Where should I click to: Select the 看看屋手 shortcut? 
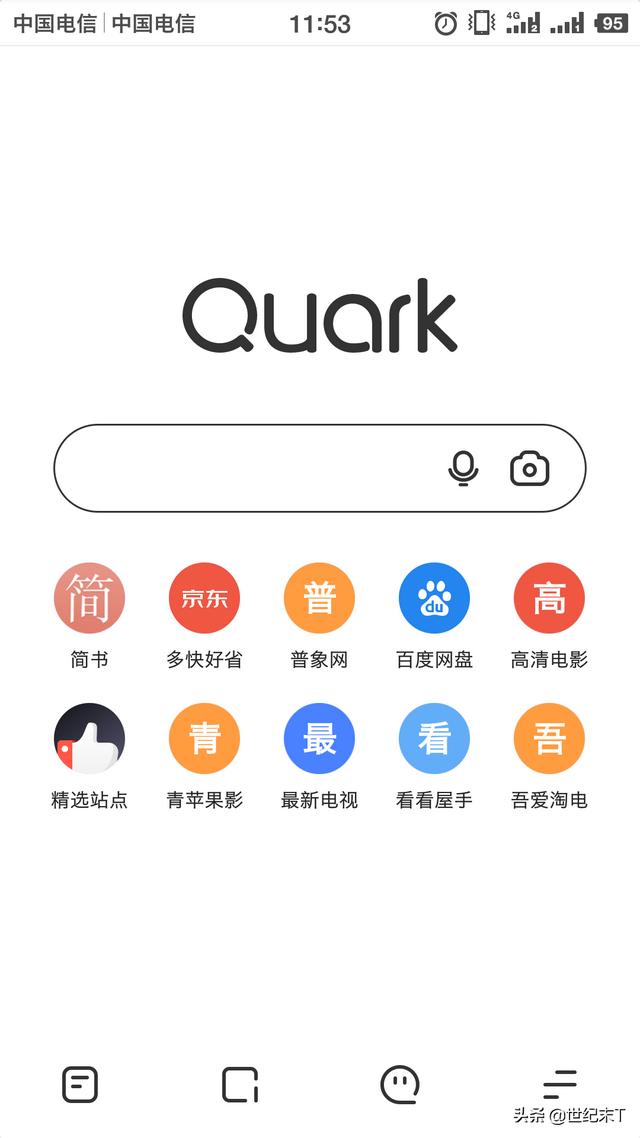434,739
